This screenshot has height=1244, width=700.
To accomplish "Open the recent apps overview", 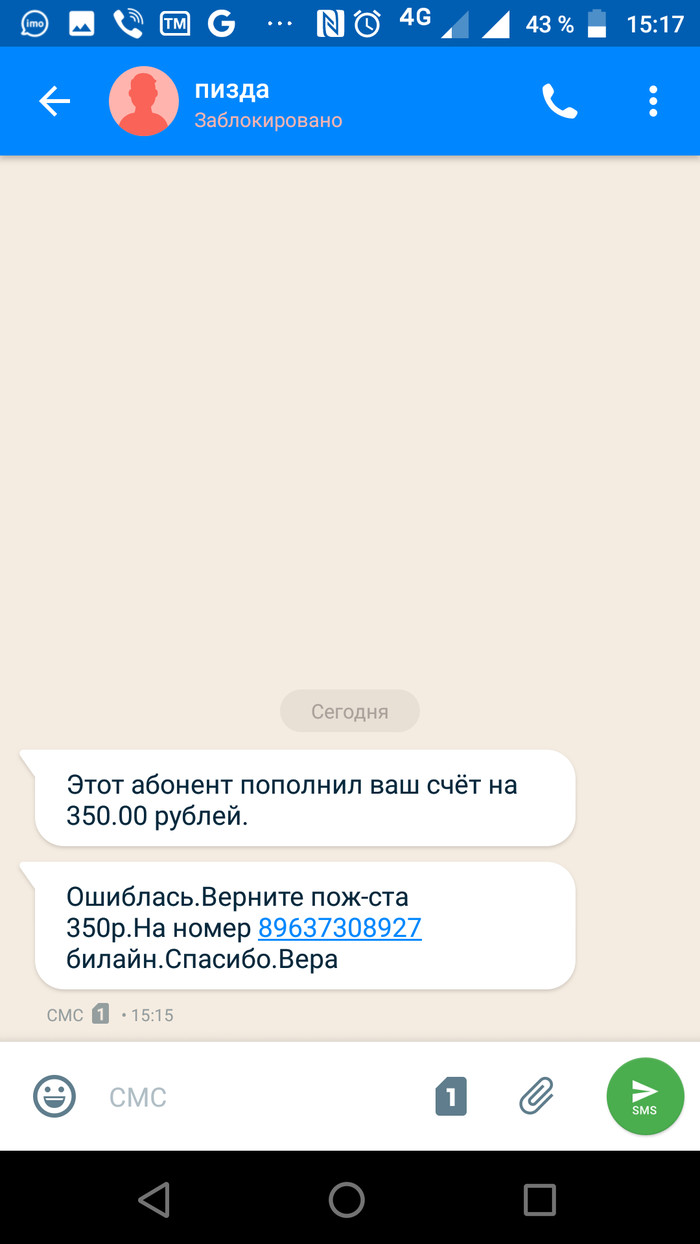I will click(539, 1199).
